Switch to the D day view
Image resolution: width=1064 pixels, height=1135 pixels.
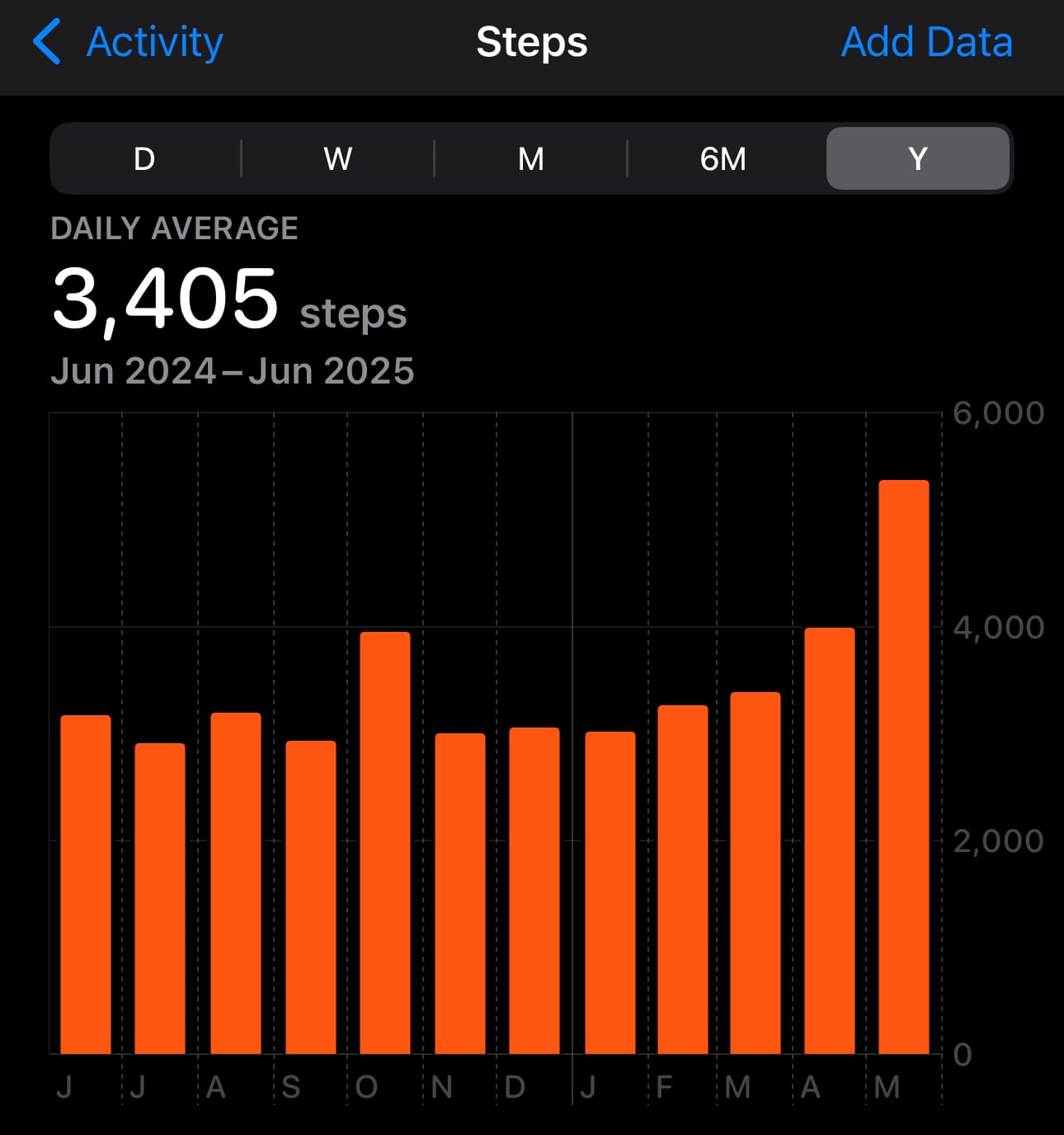[x=144, y=158]
